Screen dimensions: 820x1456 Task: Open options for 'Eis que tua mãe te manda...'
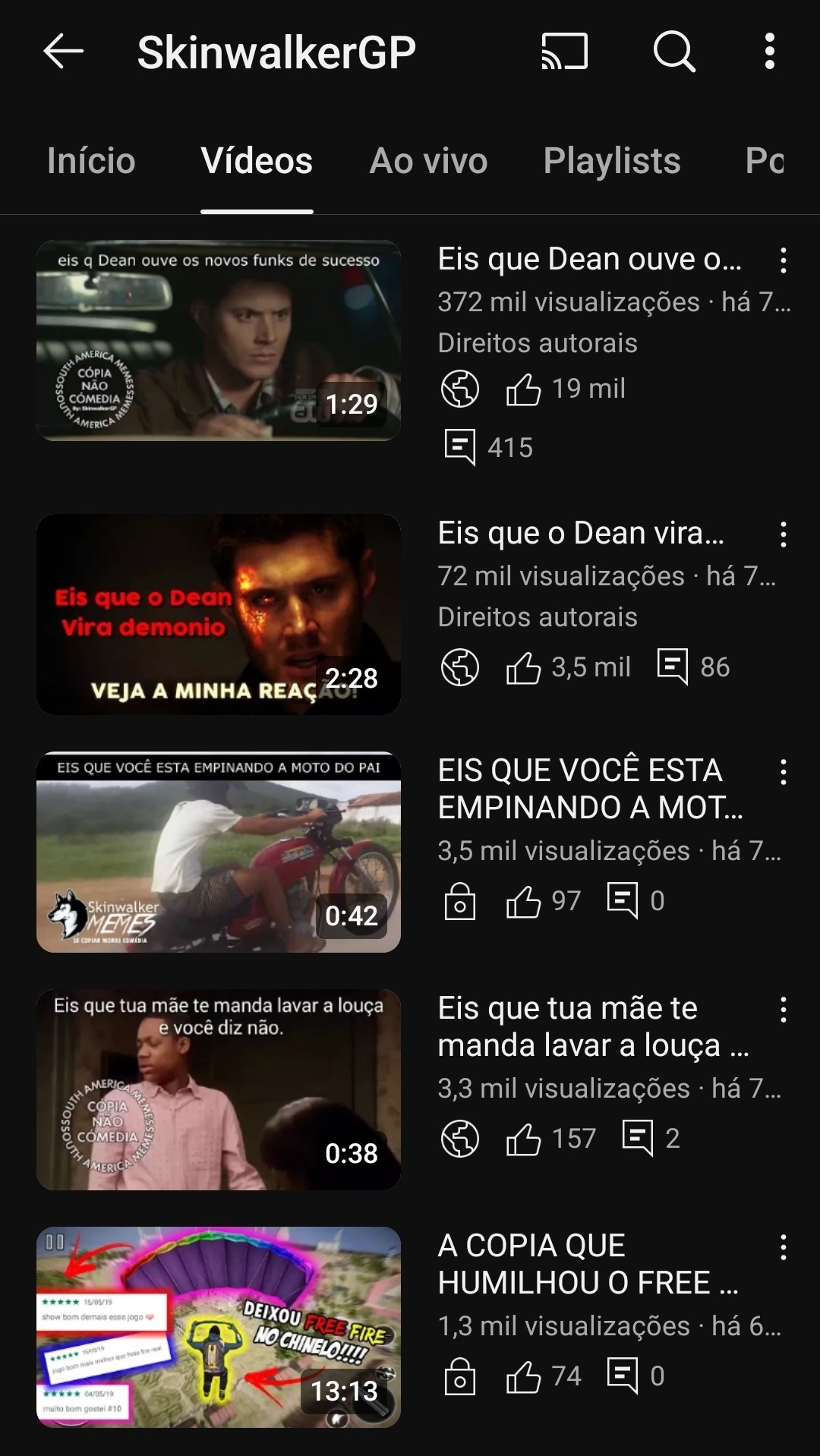[783, 1010]
